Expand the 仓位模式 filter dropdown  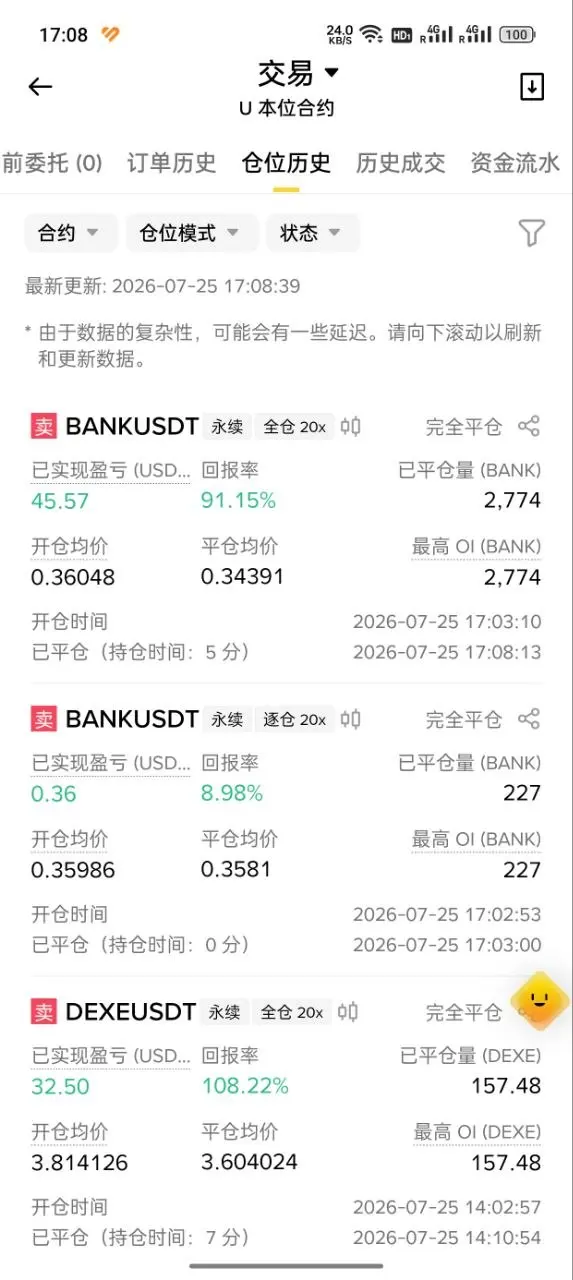pyautogui.click(x=191, y=233)
